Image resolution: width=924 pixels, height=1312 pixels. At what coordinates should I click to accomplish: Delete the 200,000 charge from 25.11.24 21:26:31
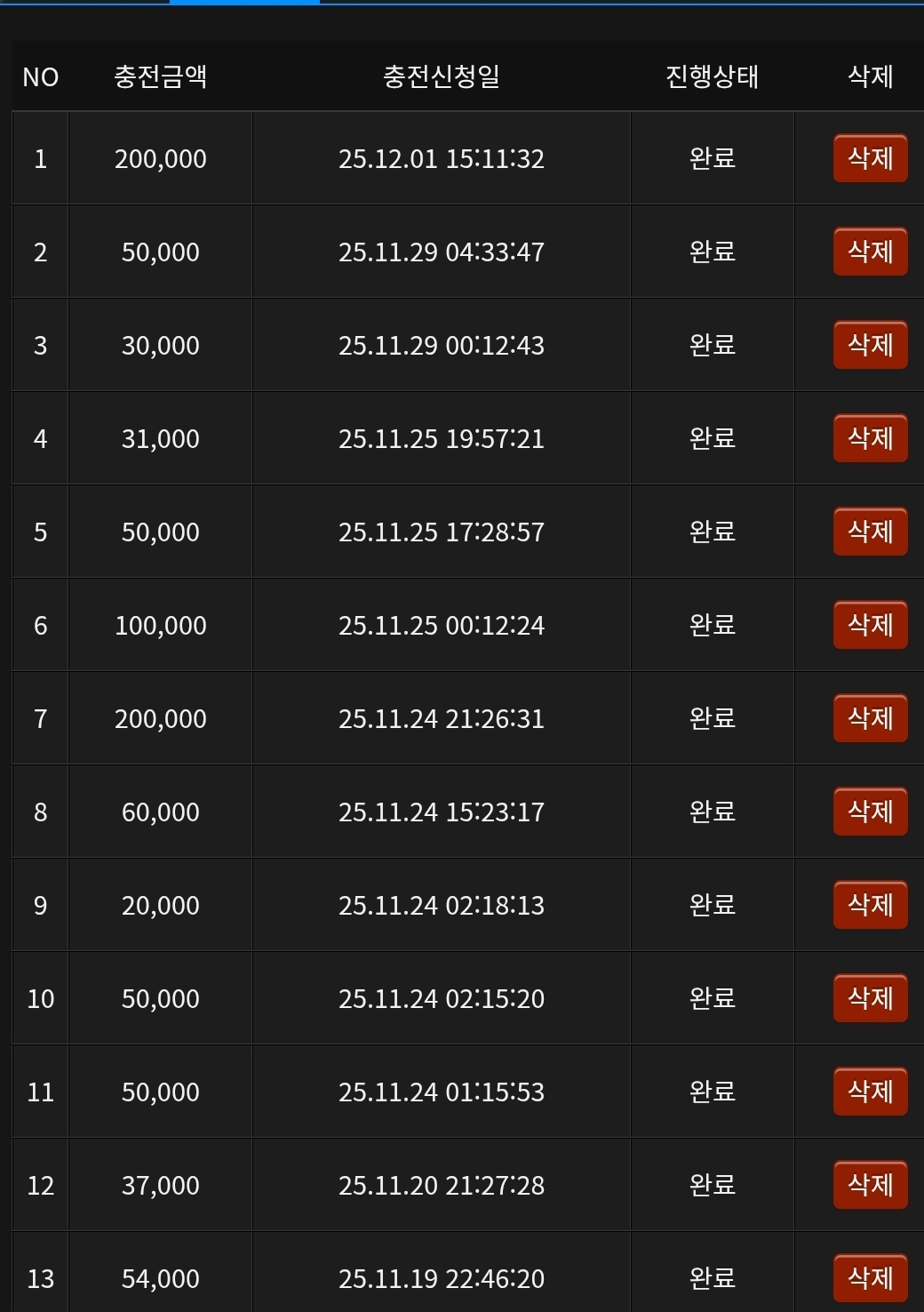coord(870,718)
